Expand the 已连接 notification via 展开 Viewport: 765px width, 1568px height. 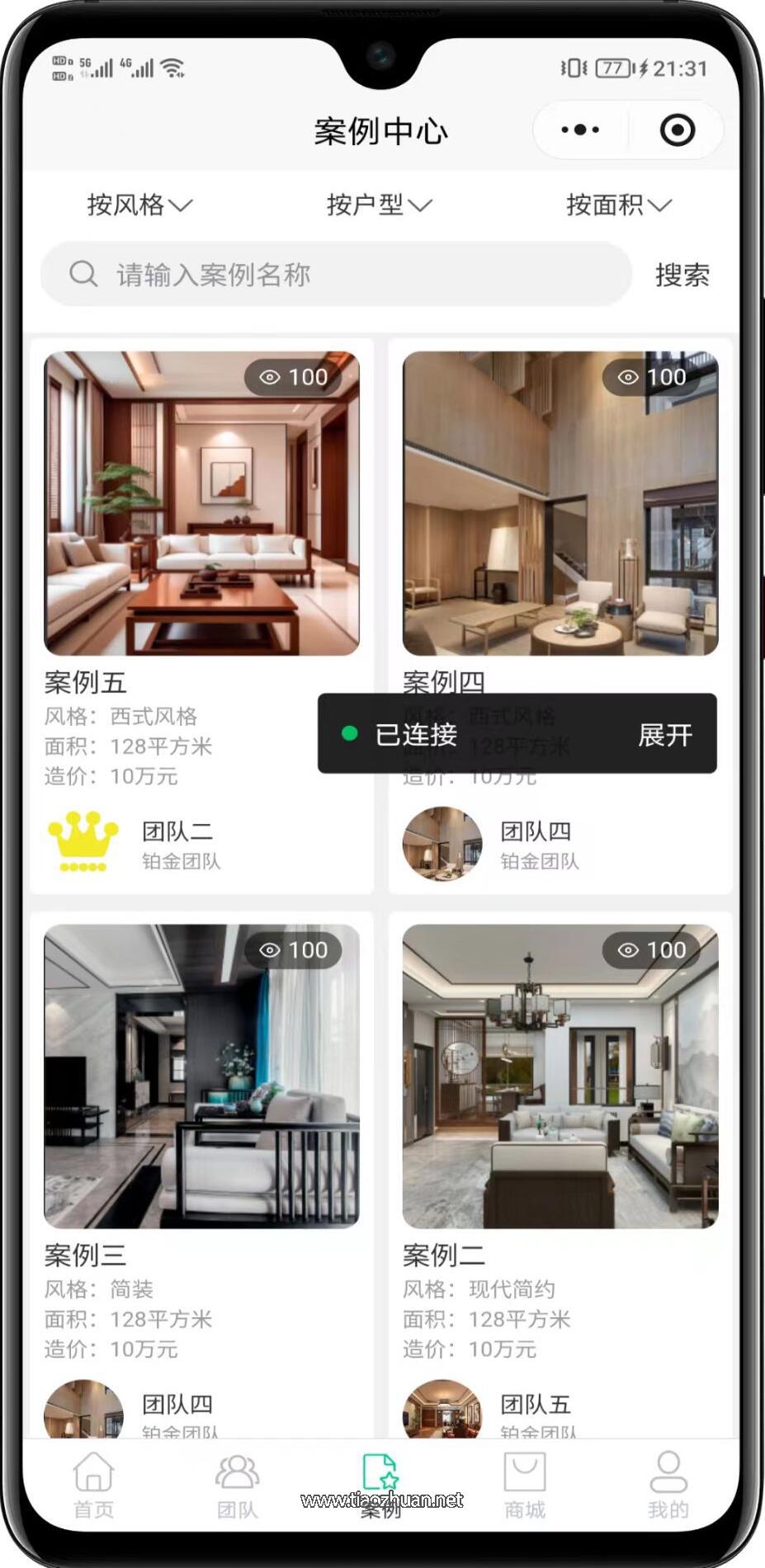665,734
